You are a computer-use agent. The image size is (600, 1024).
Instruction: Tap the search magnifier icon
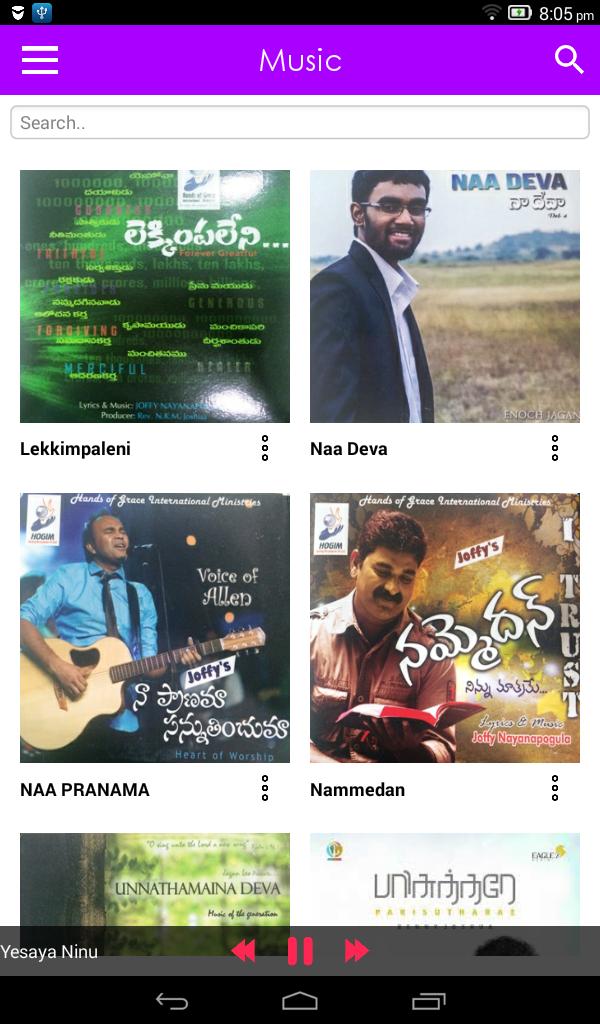pos(569,60)
